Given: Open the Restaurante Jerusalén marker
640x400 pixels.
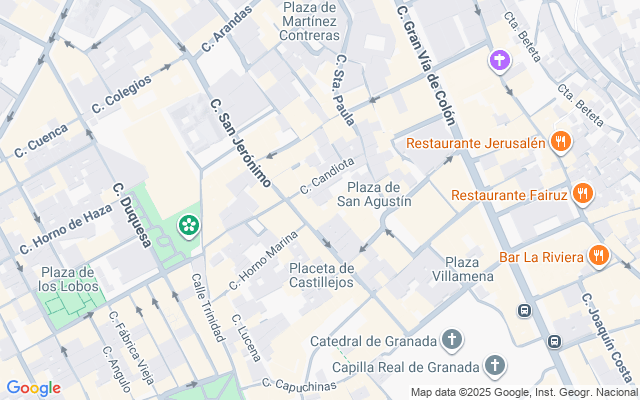Looking at the screenshot, I should pos(560,143).
